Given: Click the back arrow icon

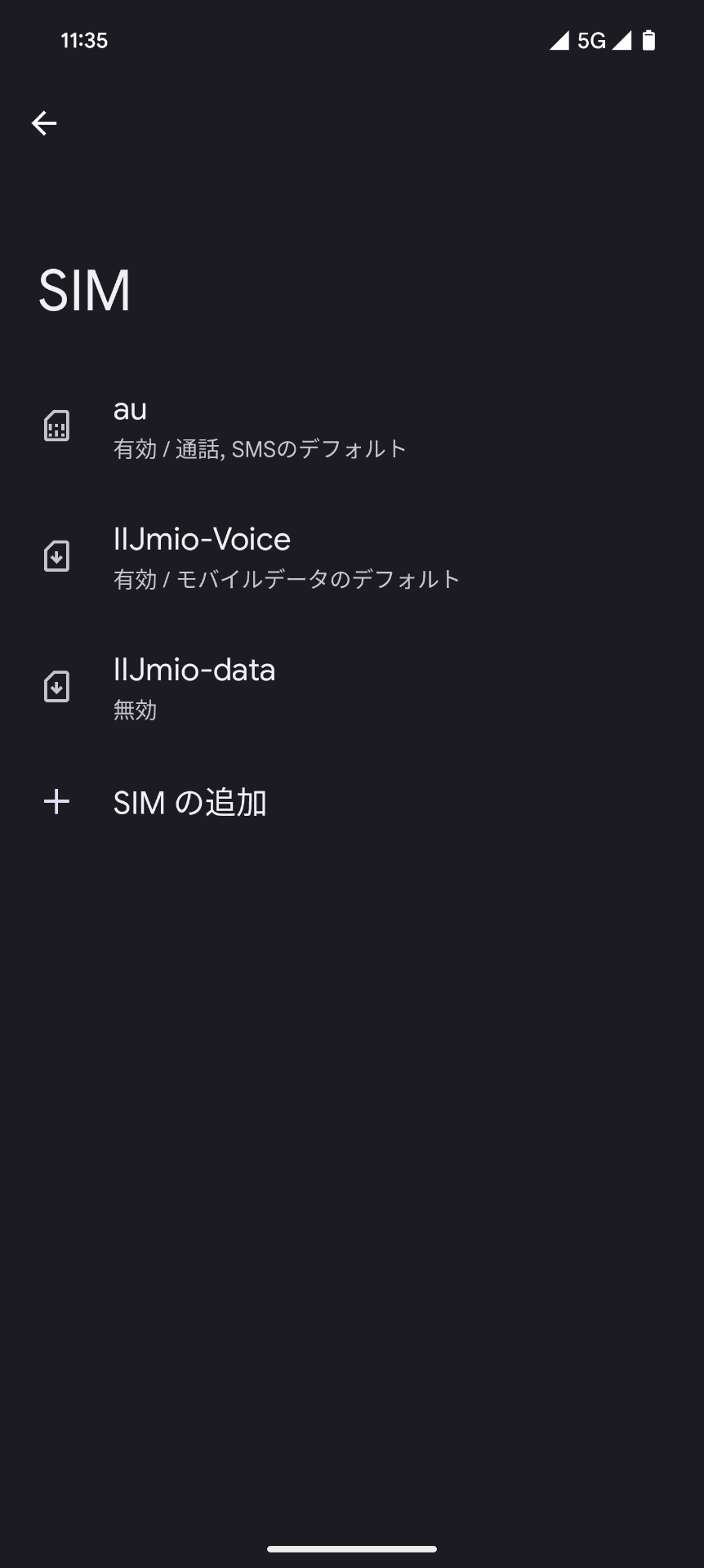Looking at the screenshot, I should point(43,122).
